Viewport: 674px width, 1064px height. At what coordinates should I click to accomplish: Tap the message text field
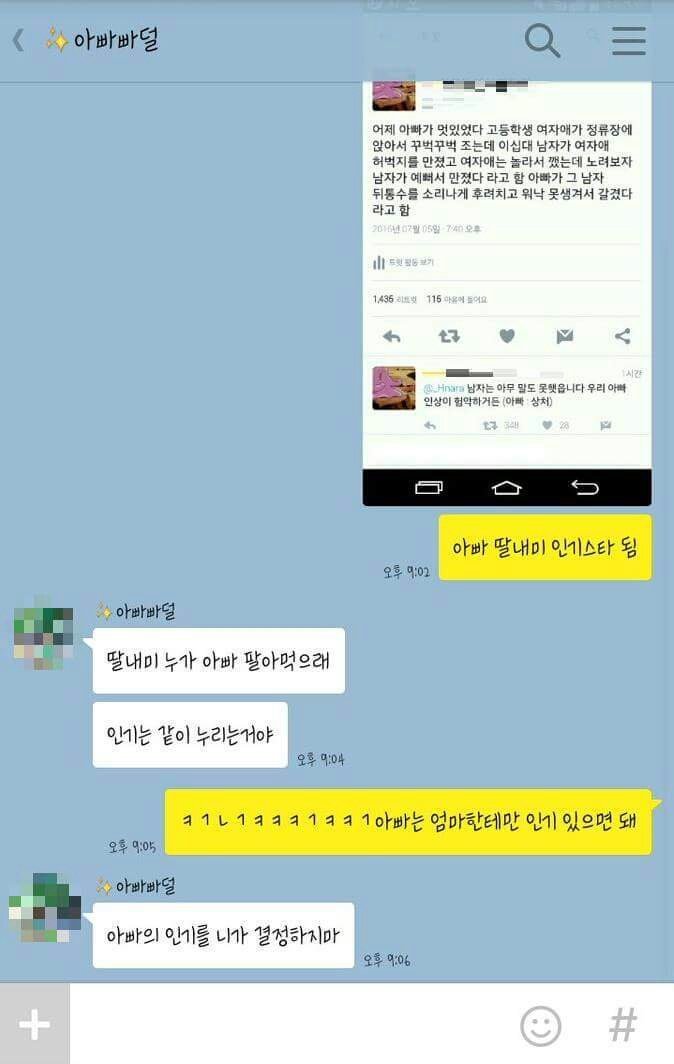pyautogui.click(x=290, y=1024)
